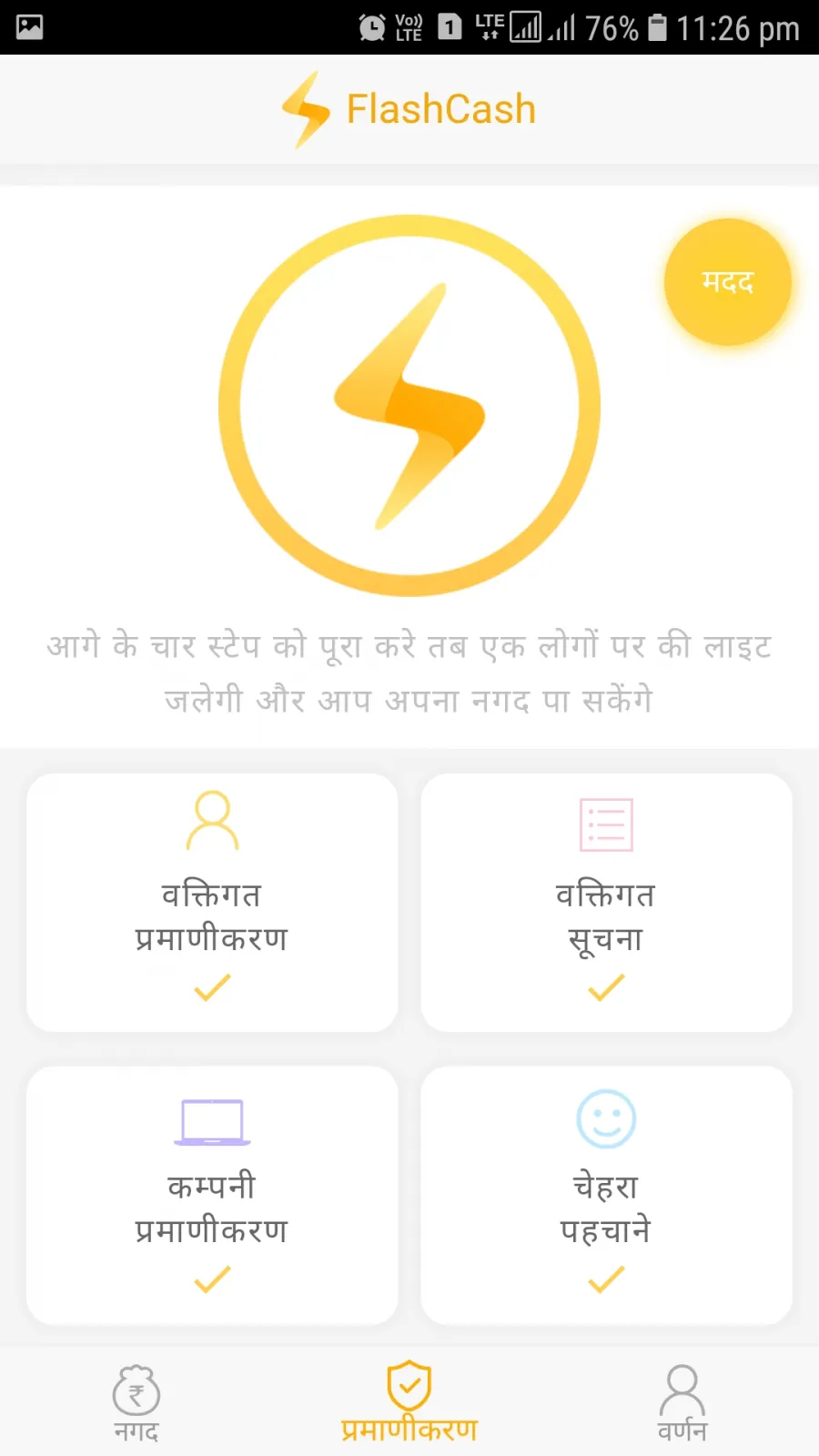Go to the वर्णन tab
This screenshot has width=819, height=1456.
click(682, 1403)
